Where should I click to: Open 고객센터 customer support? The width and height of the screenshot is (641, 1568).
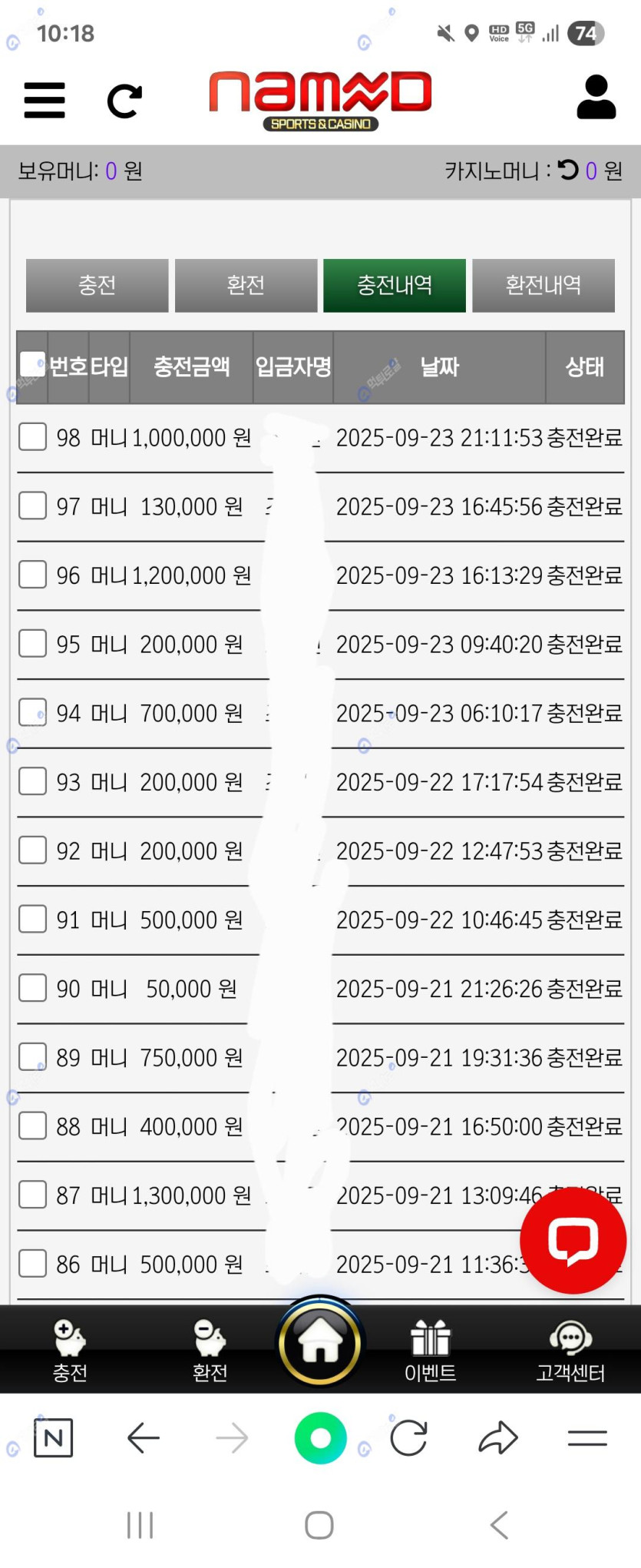click(570, 1350)
